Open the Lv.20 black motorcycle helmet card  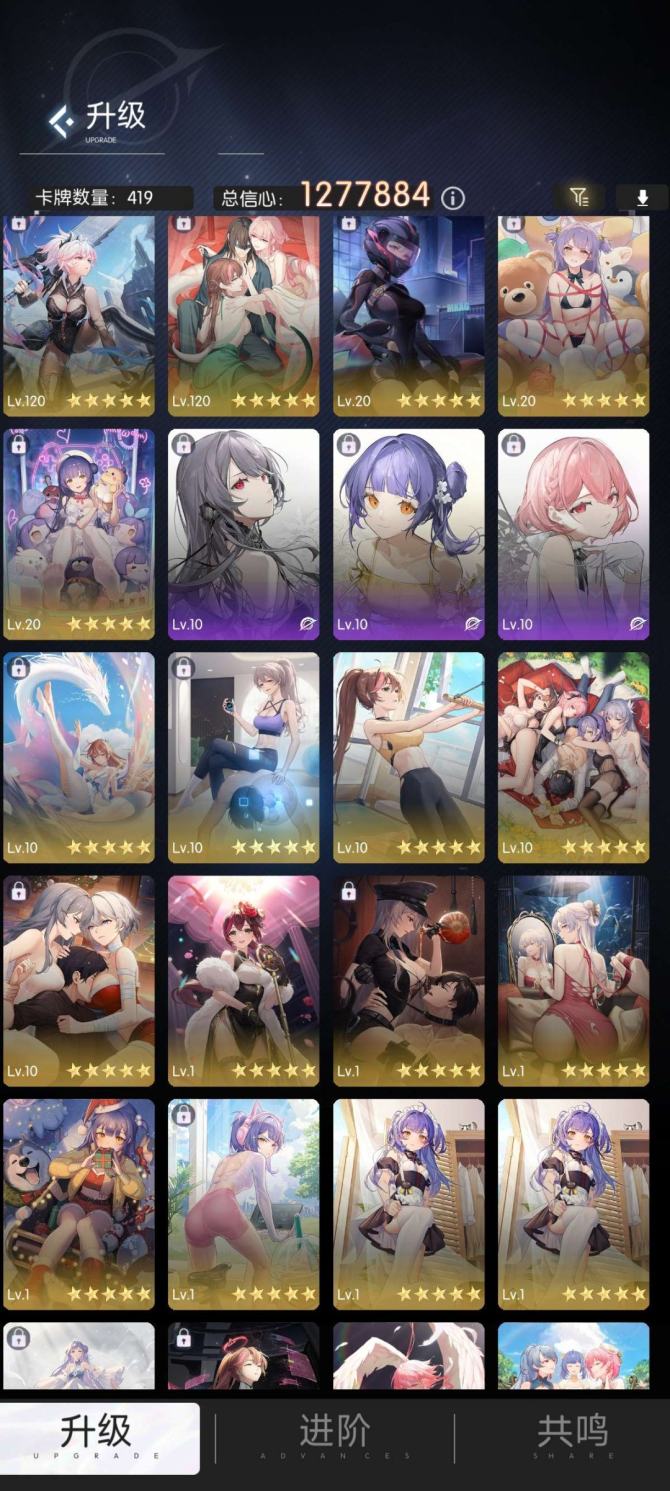tap(408, 315)
